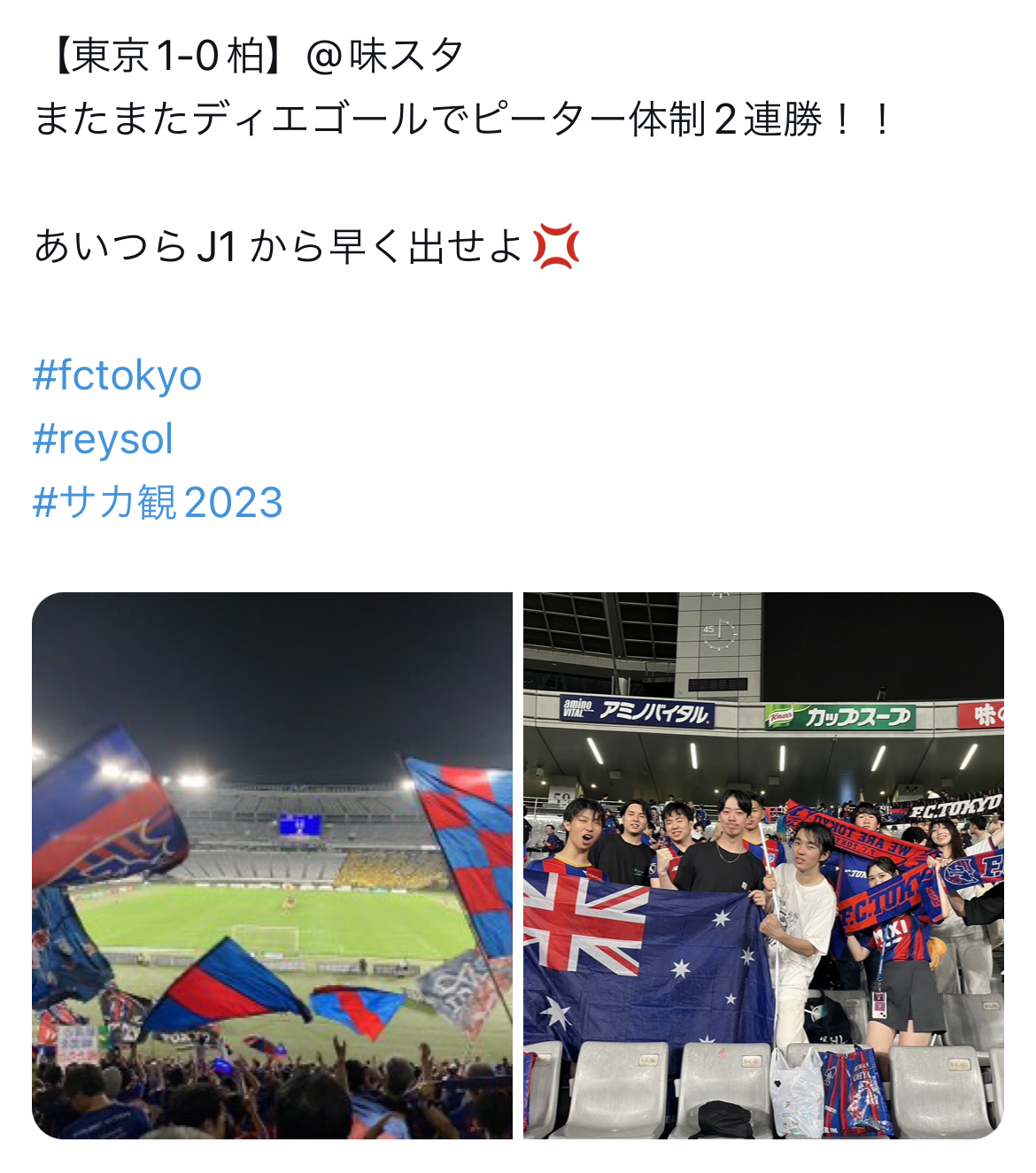Open the #reysol hashtag link
This screenshot has width=1036, height=1173.
[x=103, y=439]
